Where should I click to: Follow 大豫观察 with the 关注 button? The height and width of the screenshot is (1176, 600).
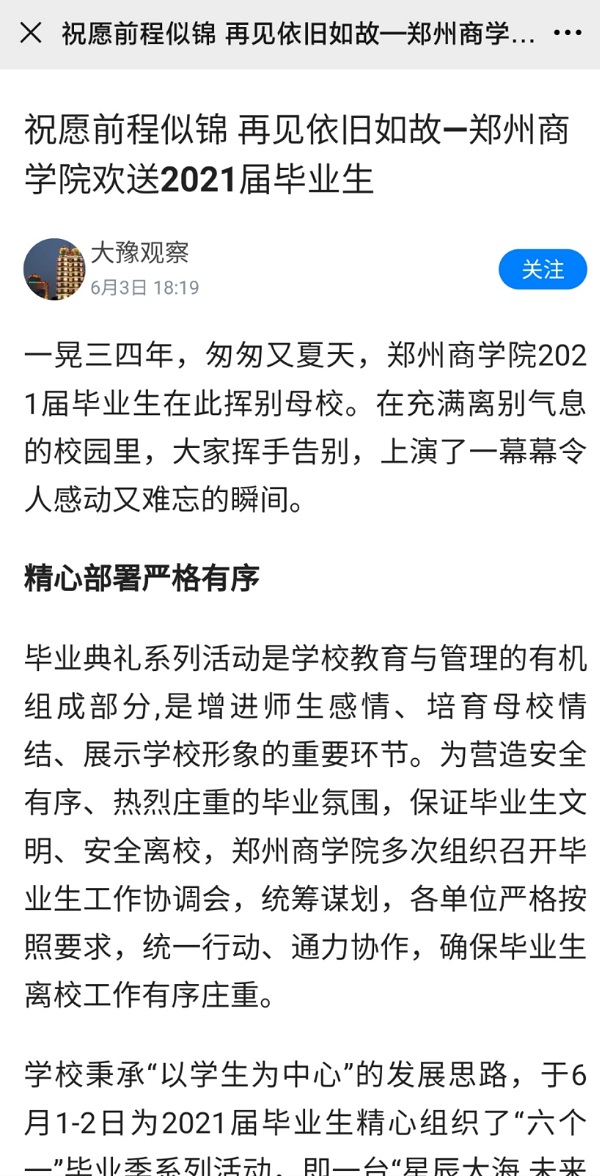[542, 269]
